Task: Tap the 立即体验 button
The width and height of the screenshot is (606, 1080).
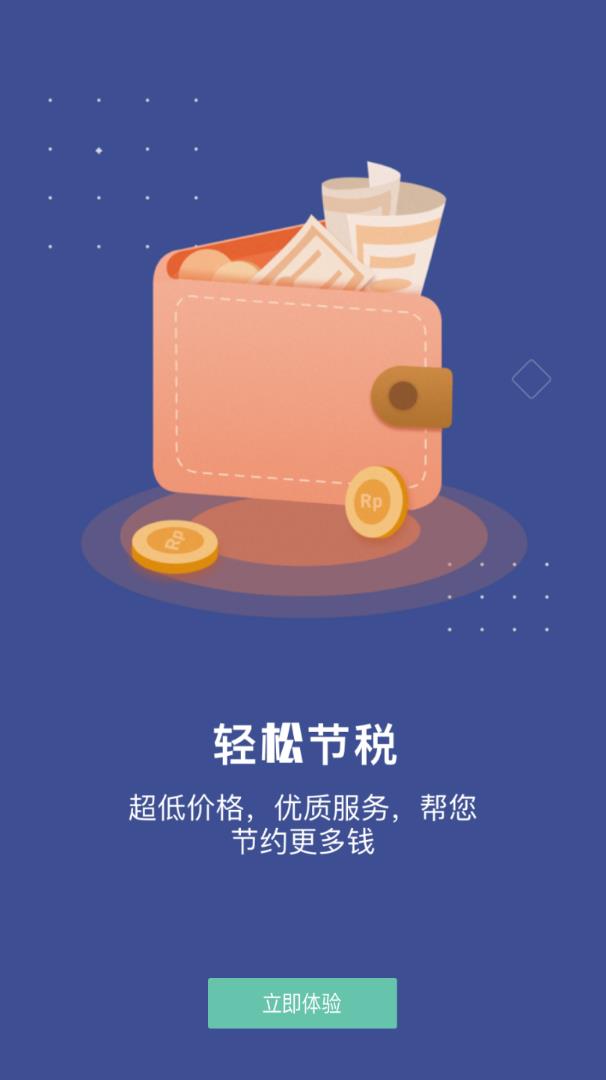Action: [302, 1003]
